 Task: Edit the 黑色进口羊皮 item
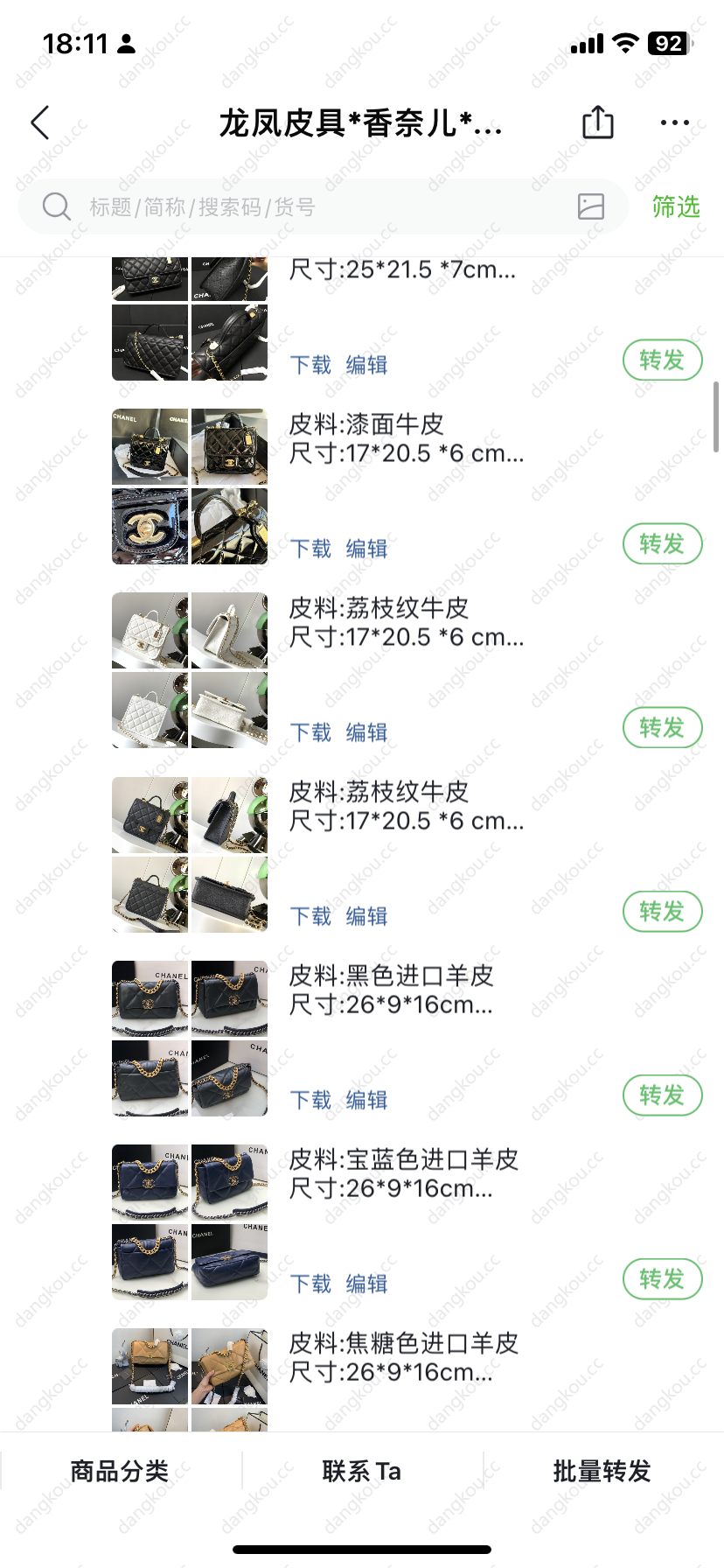(x=366, y=1100)
